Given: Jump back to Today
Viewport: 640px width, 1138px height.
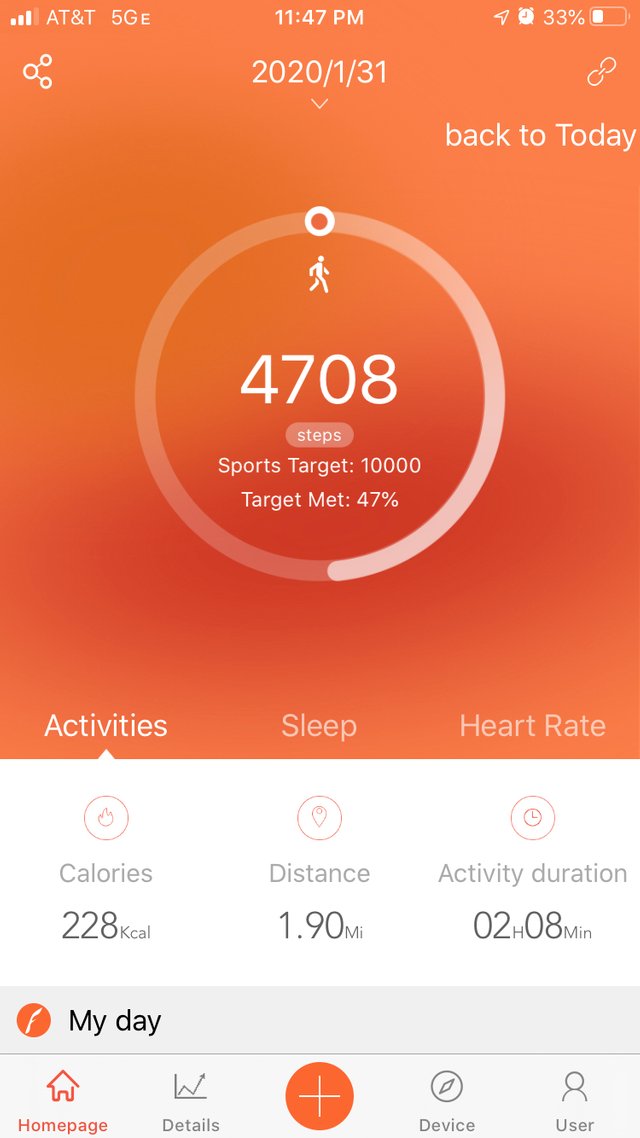Looking at the screenshot, I should click(540, 135).
